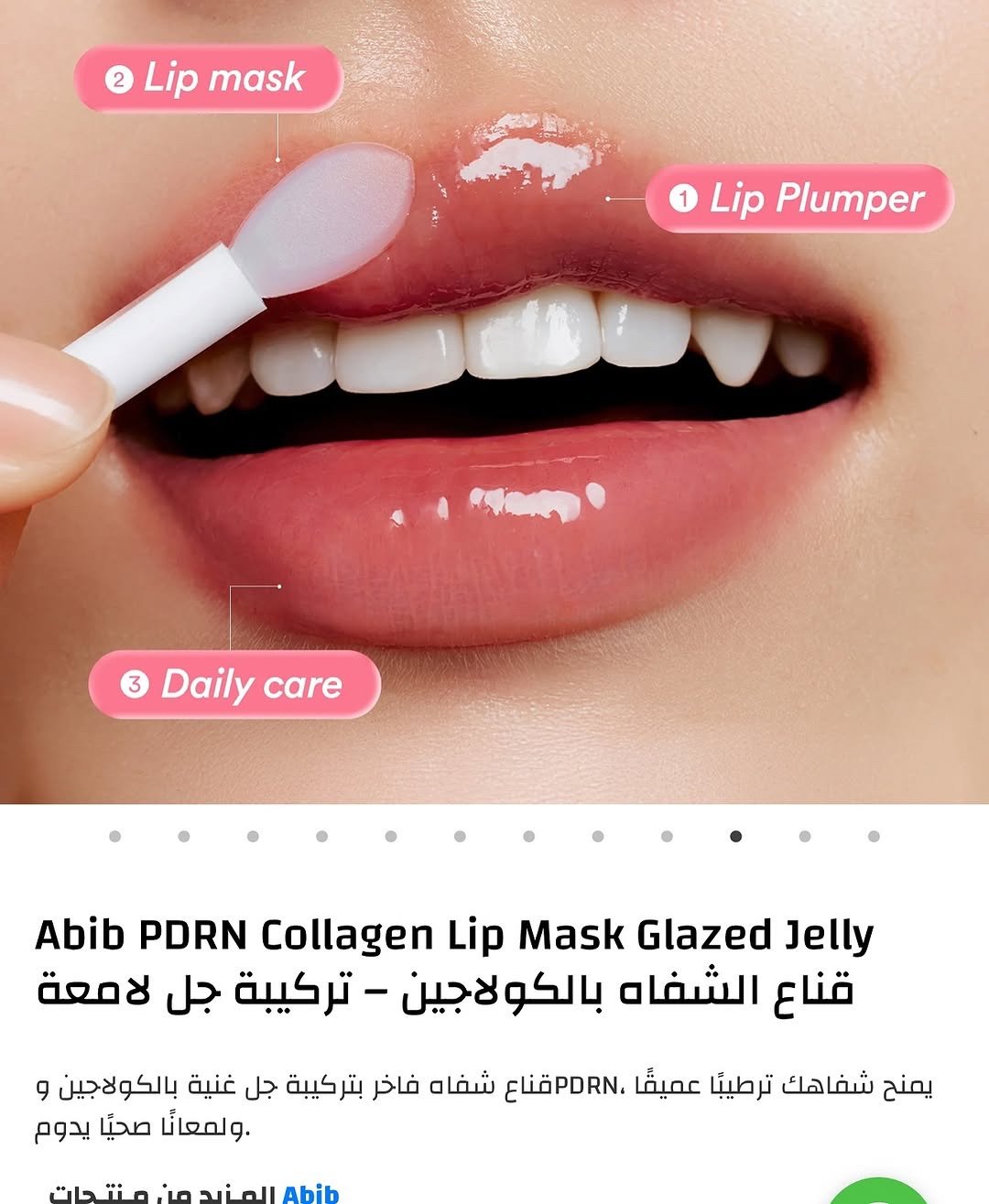Image resolution: width=989 pixels, height=1204 pixels.
Task: Open the lip product image full view
Action: pyautogui.click(x=494, y=403)
